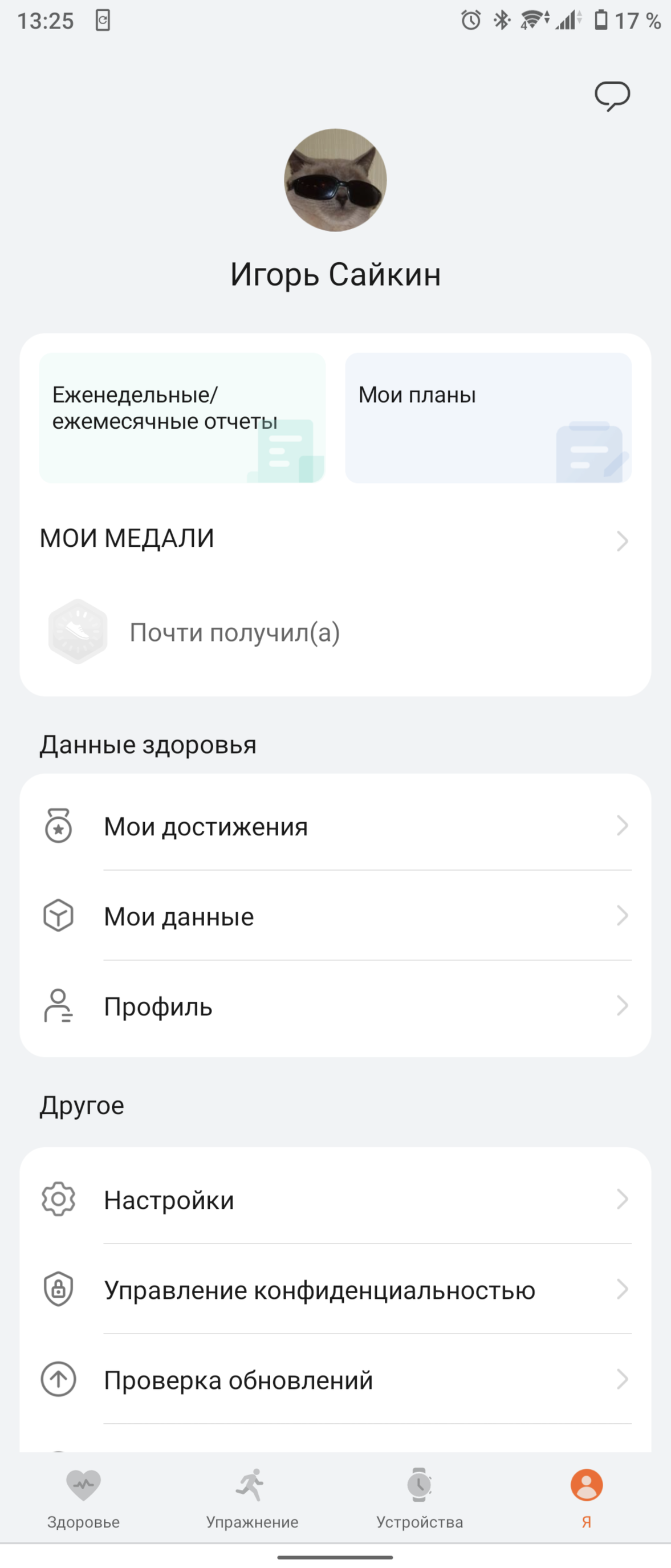
Task: View the Почти получил(а) medal
Action: [194, 632]
